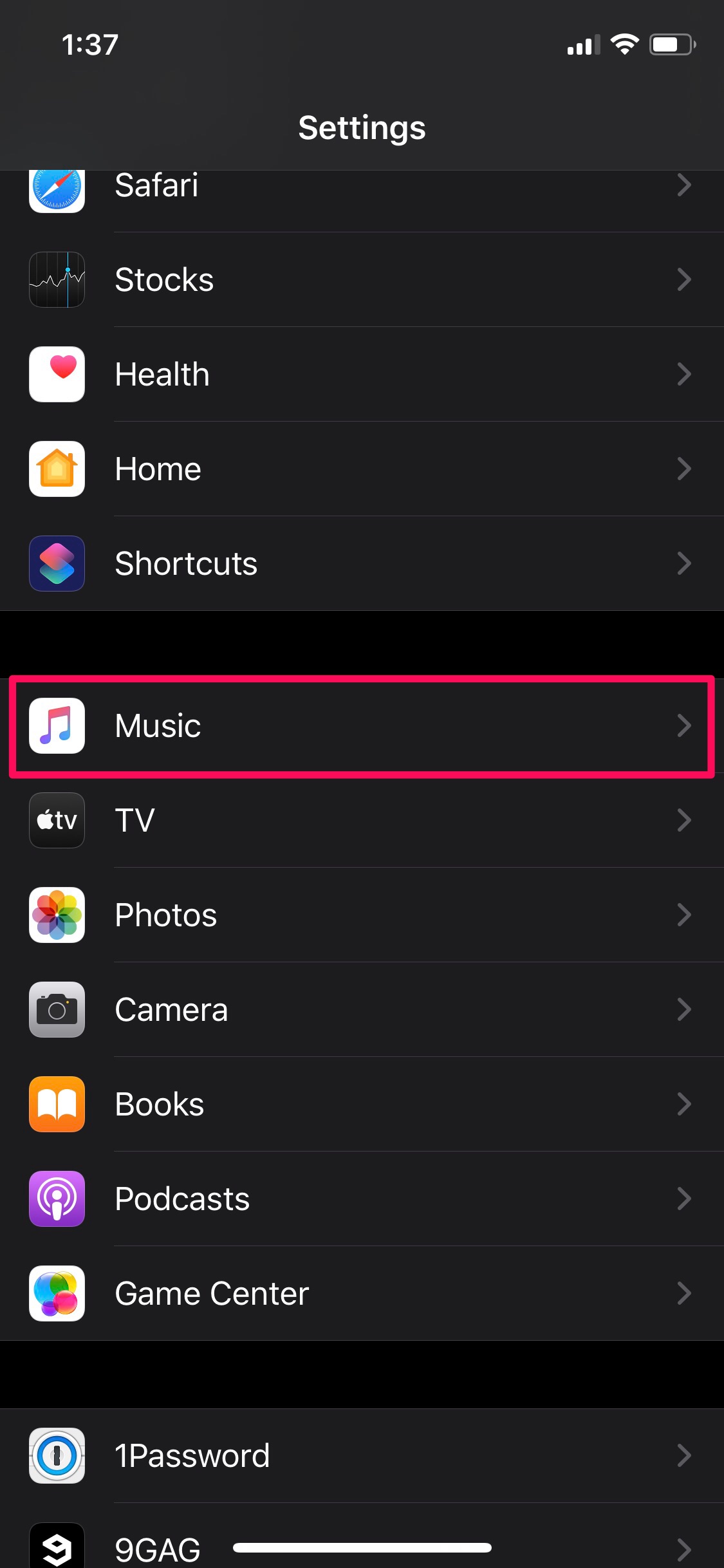This screenshot has height=1568, width=724.
Task: Open the Home settings row
Action: click(360, 469)
